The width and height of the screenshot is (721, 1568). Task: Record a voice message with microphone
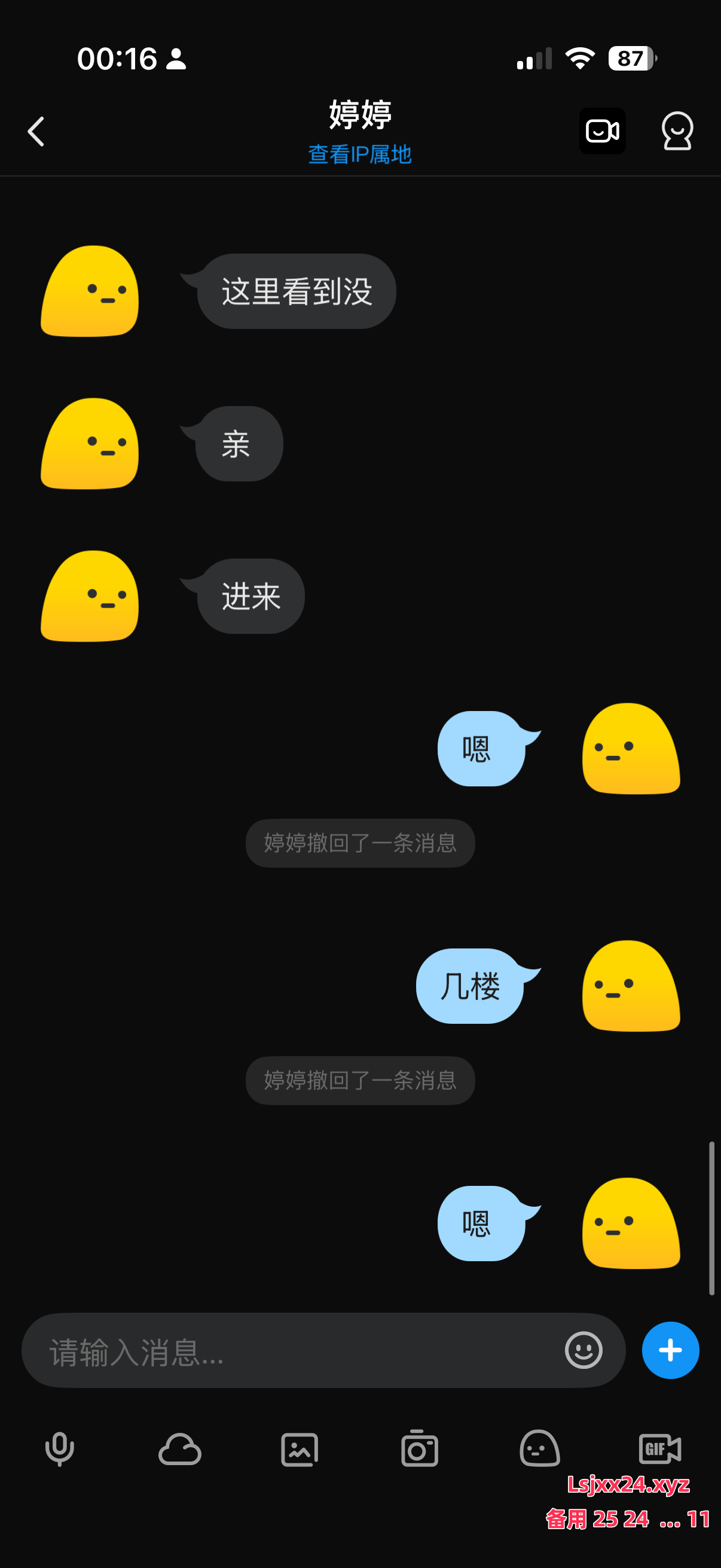[x=60, y=1450]
